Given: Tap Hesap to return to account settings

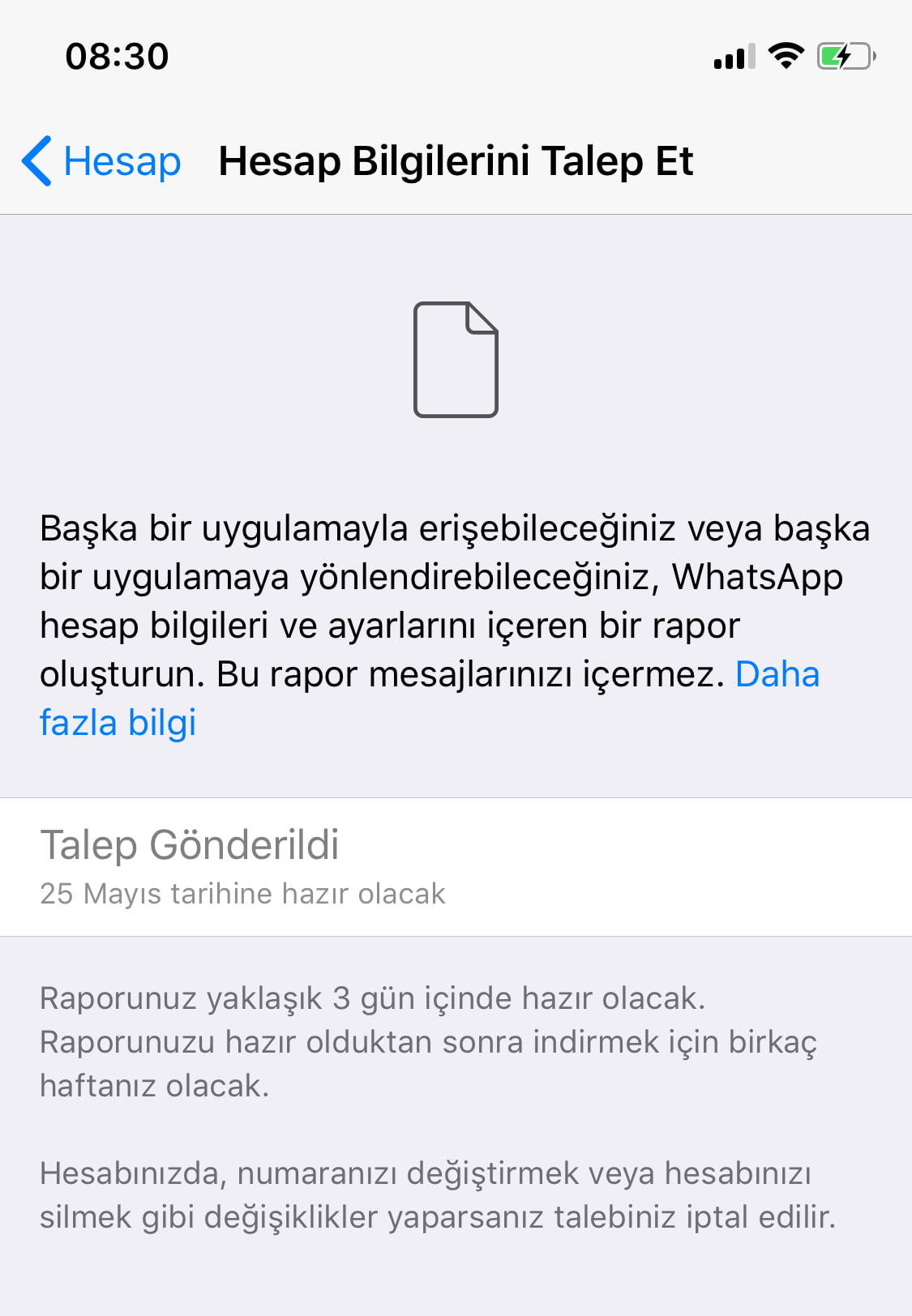Looking at the screenshot, I should click(x=122, y=160).
